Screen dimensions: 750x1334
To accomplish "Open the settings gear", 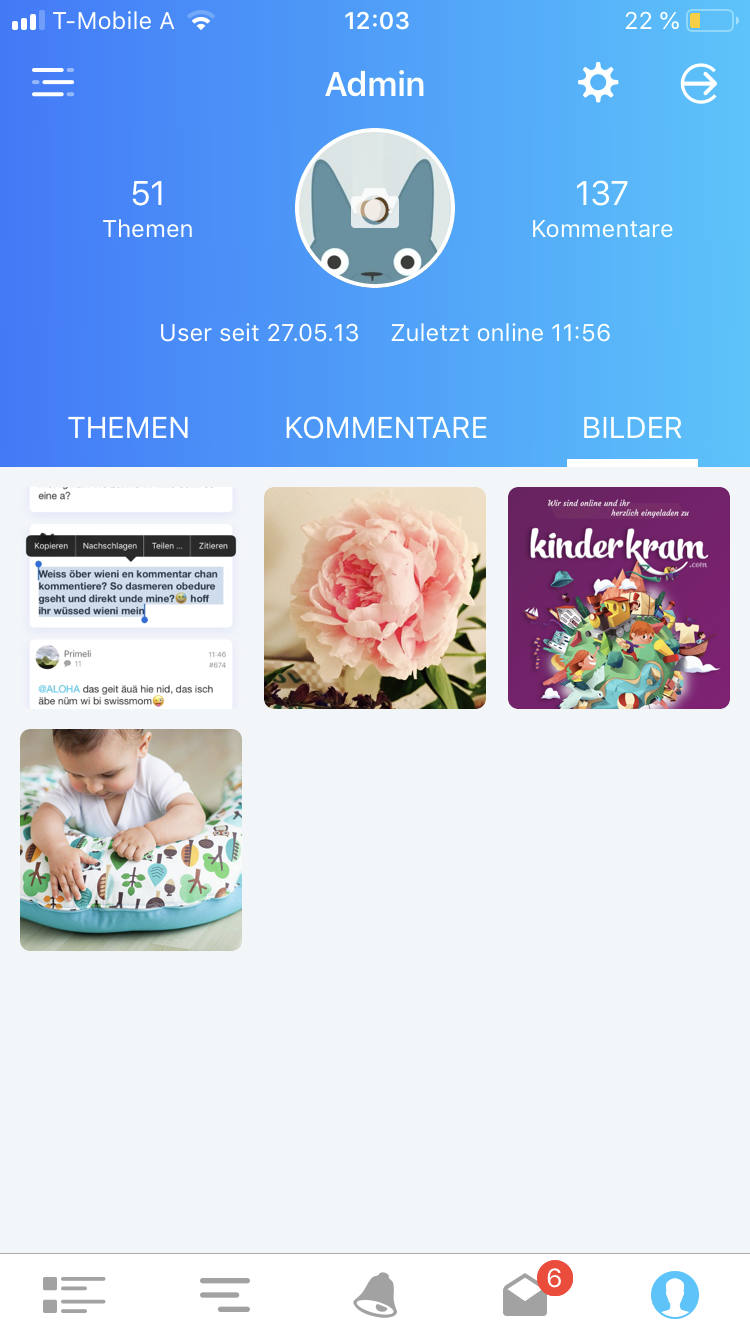I will (598, 83).
